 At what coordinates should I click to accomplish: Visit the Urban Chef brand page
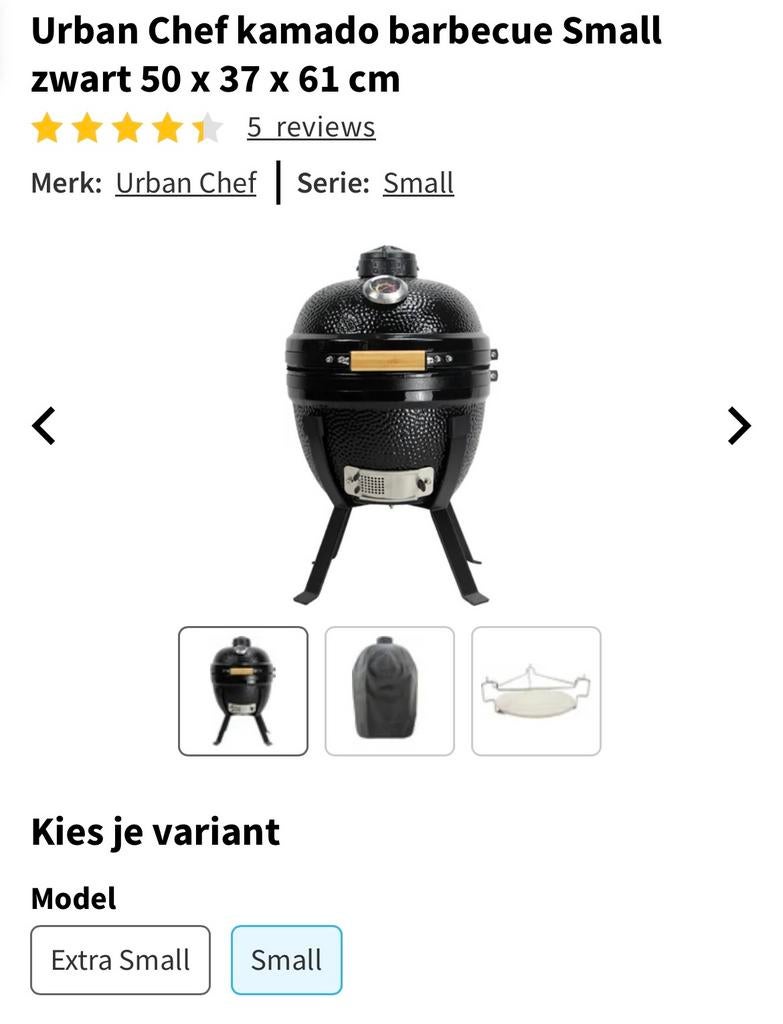coord(186,183)
